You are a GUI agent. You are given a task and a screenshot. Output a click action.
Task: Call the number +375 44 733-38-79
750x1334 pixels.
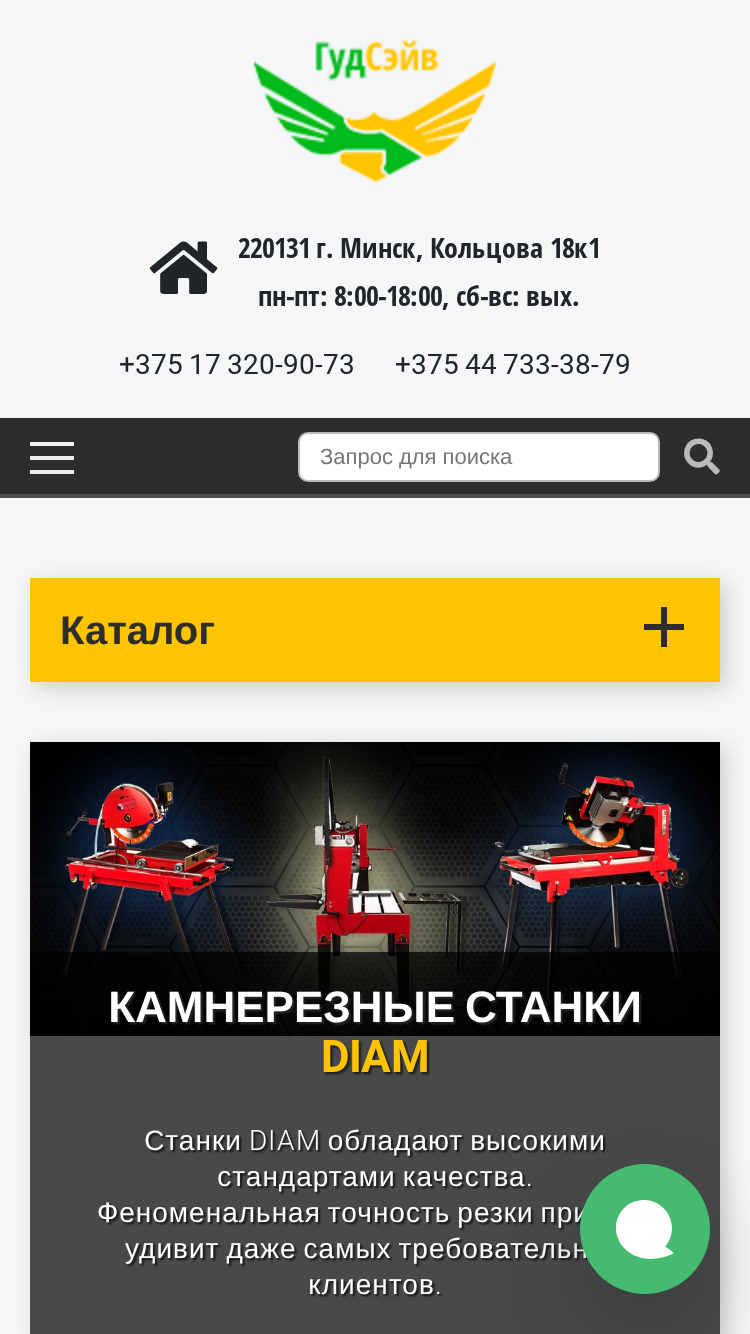[x=513, y=365]
